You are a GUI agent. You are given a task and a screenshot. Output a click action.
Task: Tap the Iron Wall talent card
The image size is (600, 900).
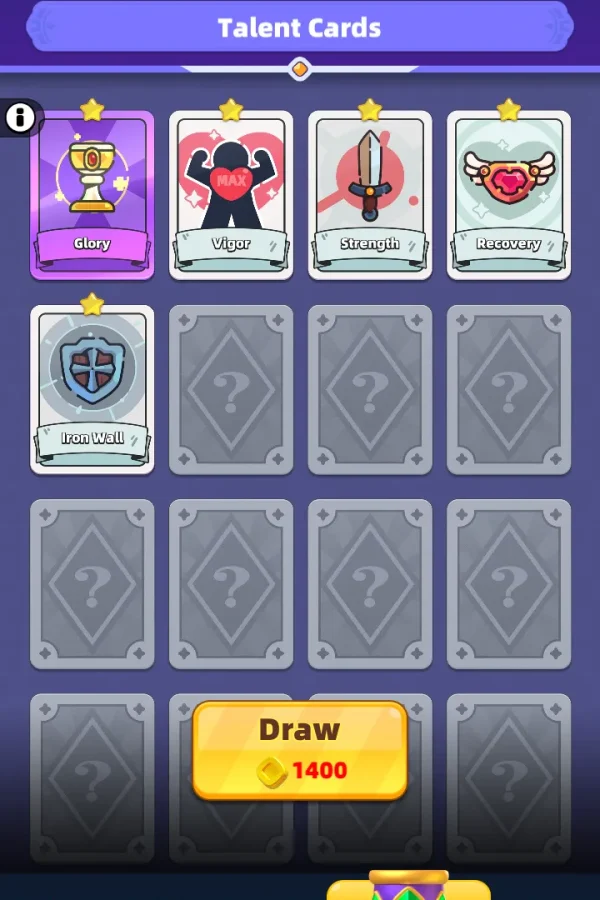point(92,389)
